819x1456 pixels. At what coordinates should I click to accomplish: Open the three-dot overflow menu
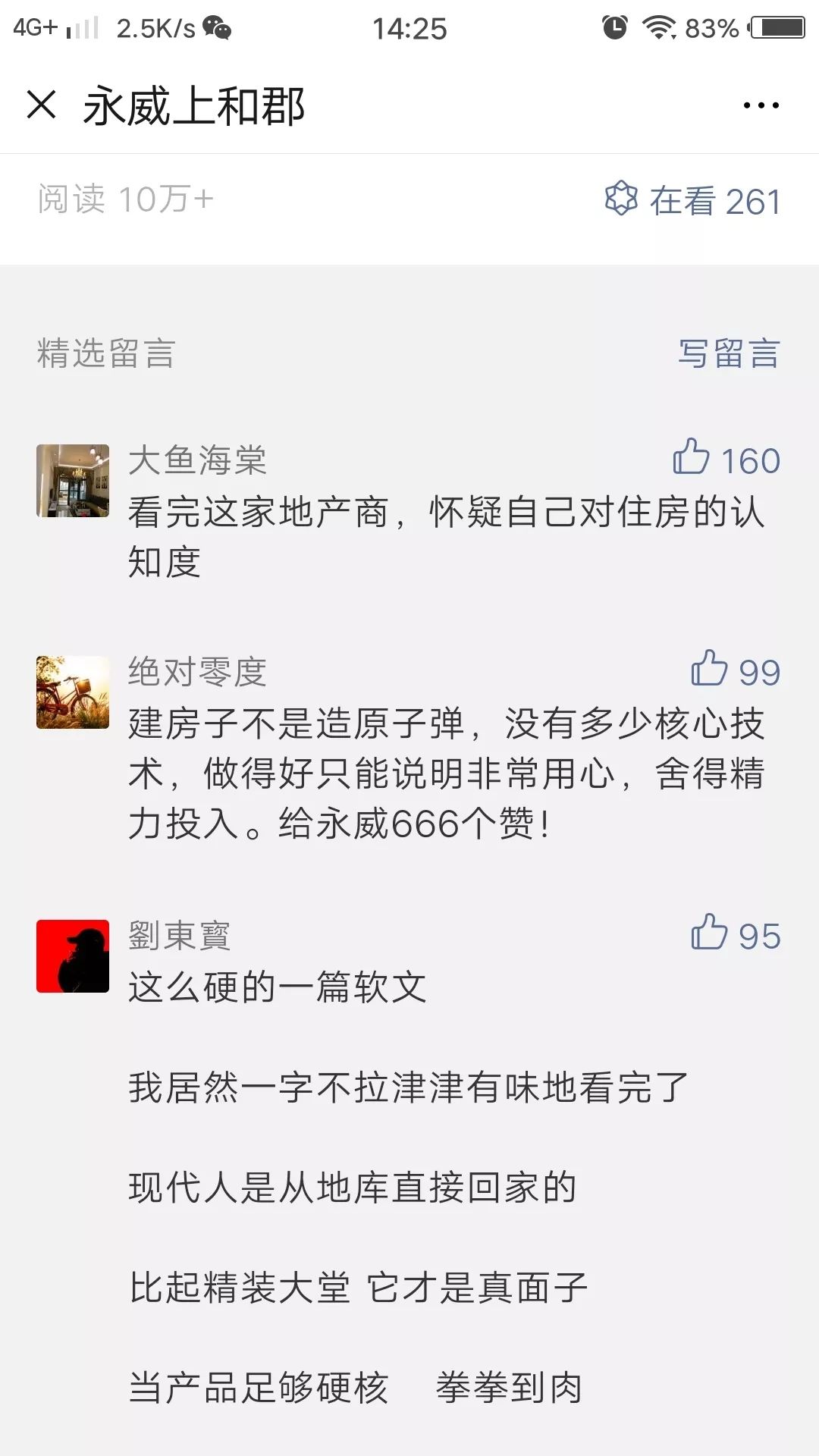click(761, 105)
